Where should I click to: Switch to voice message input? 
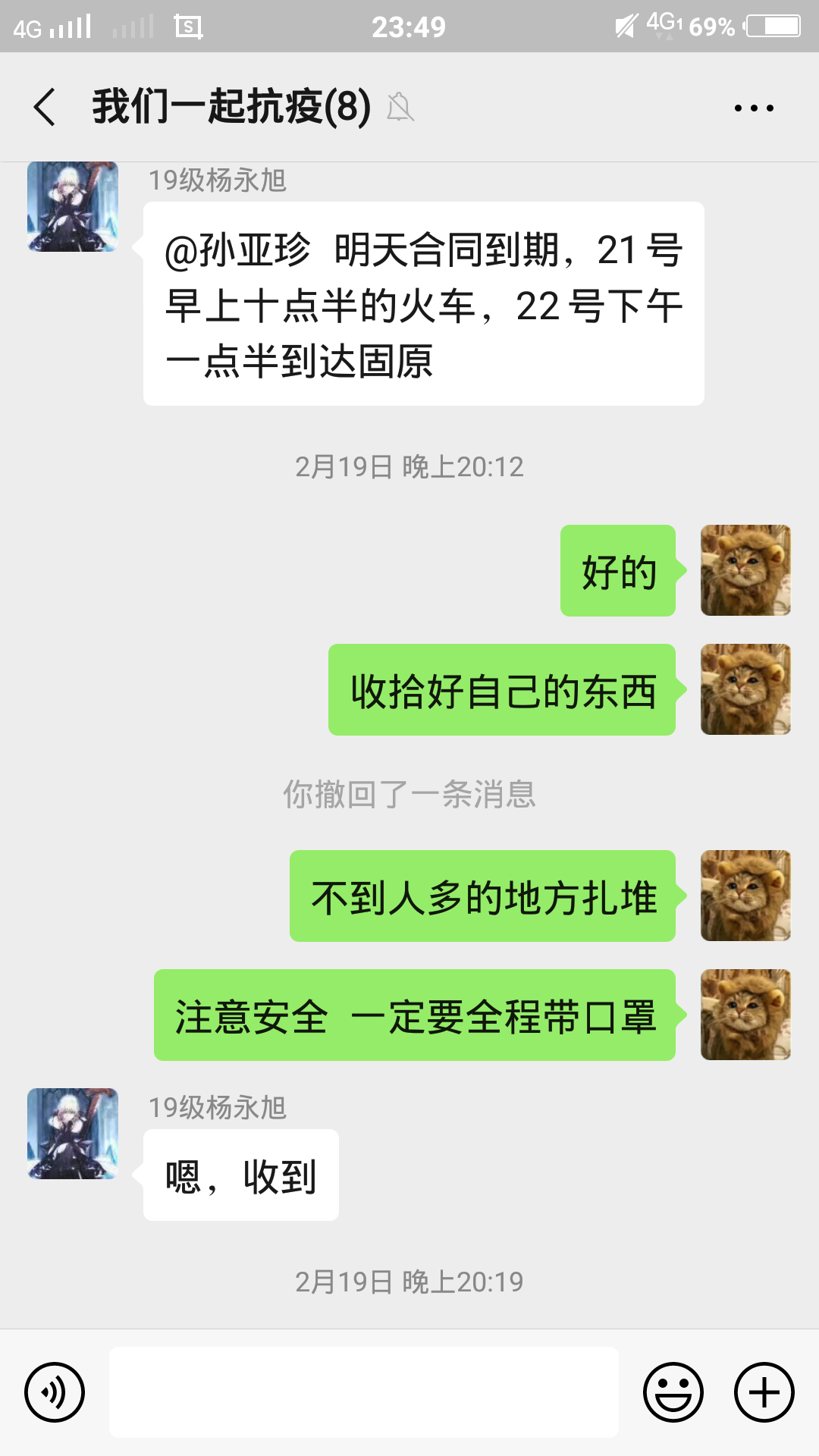point(54,1392)
